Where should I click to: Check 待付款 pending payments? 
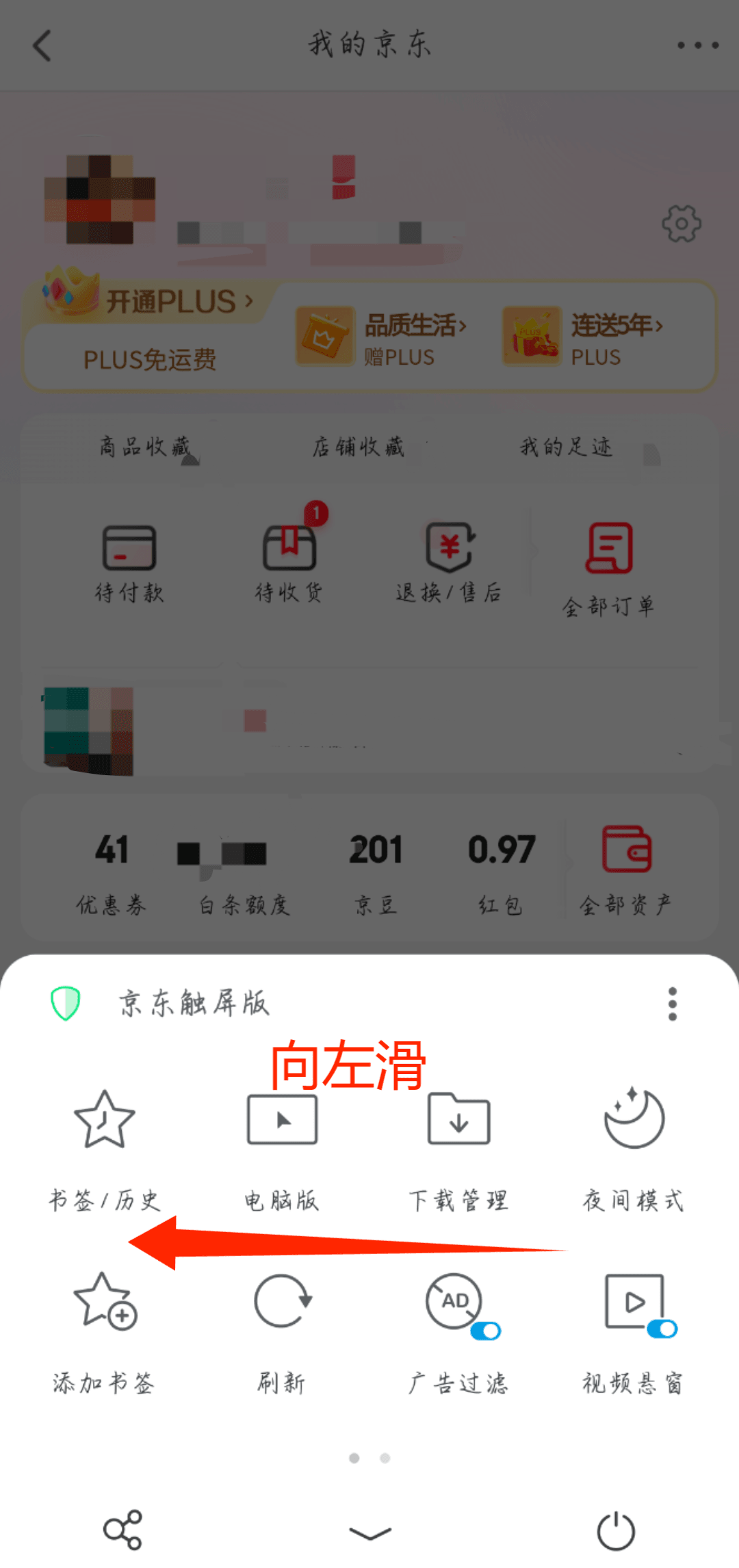130,561
